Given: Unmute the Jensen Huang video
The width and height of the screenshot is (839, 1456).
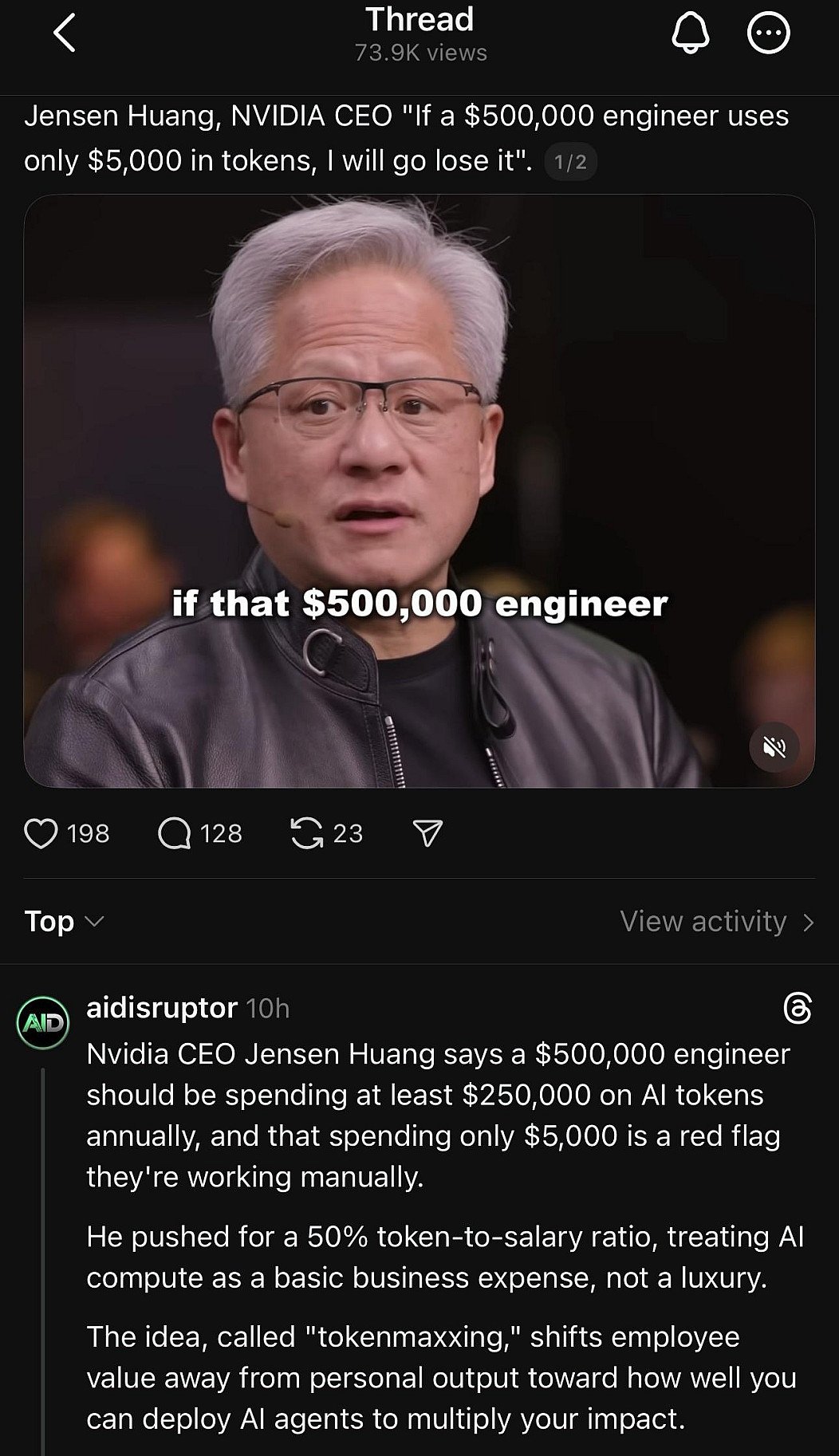Looking at the screenshot, I should (x=774, y=747).
